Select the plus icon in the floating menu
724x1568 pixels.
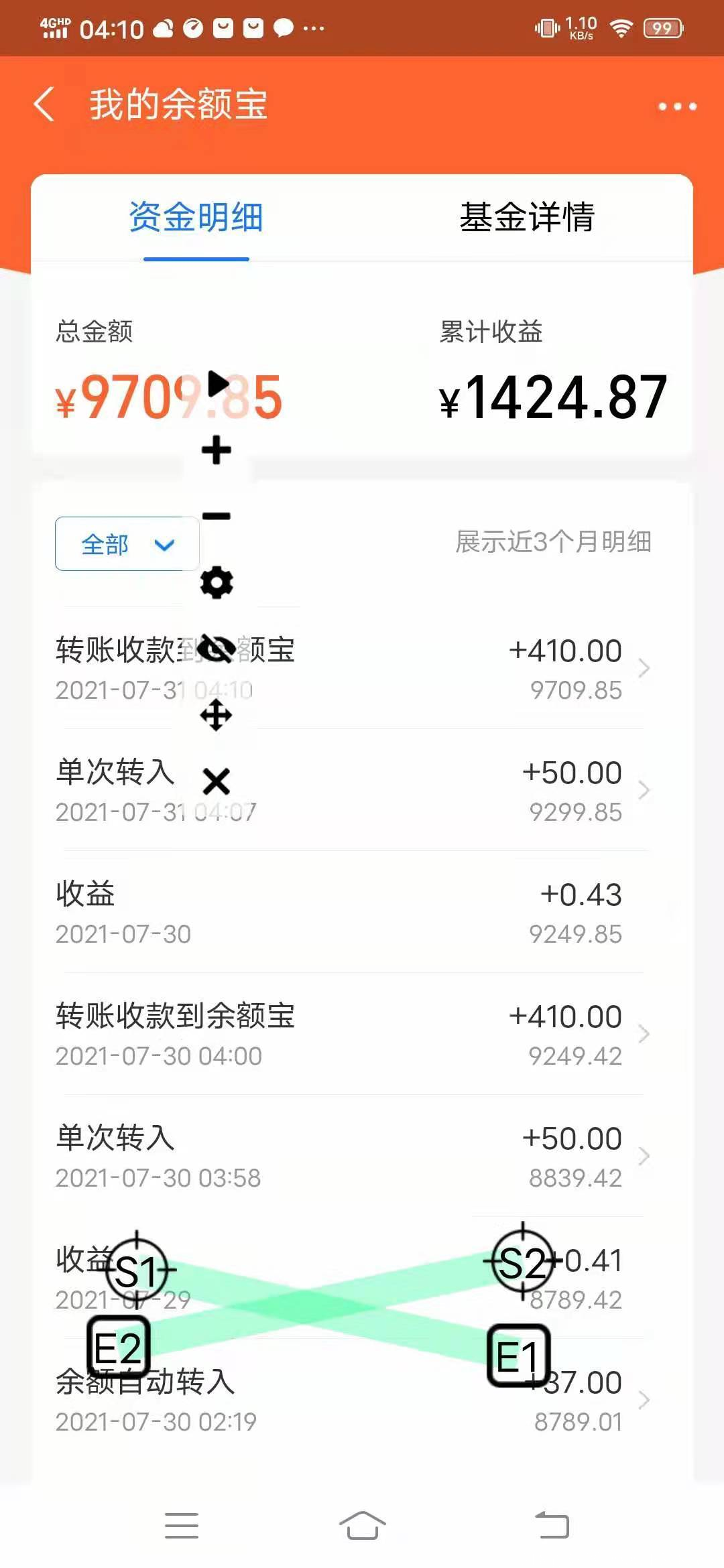click(216, 450)
